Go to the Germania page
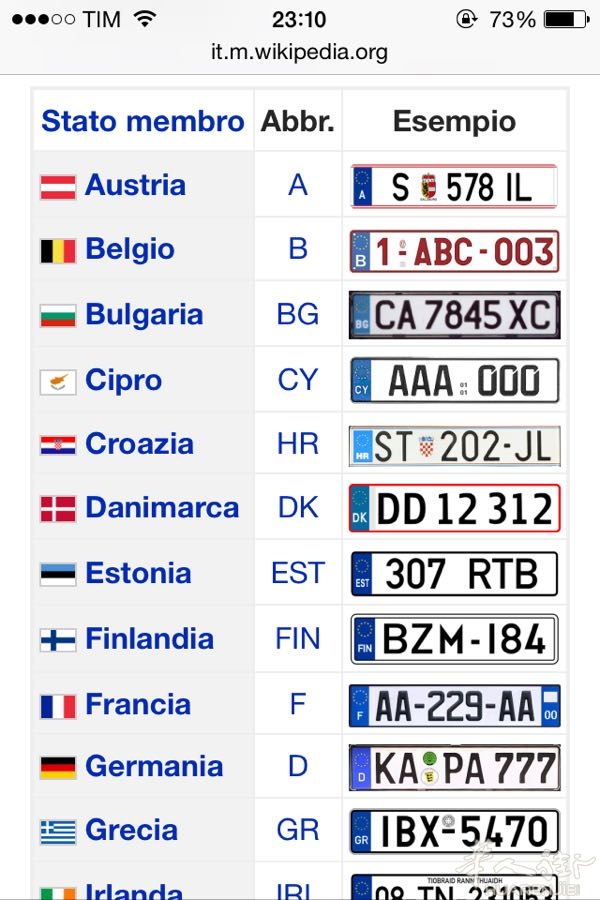This screenshot has width=600, height=900. (x=154, y=766)
